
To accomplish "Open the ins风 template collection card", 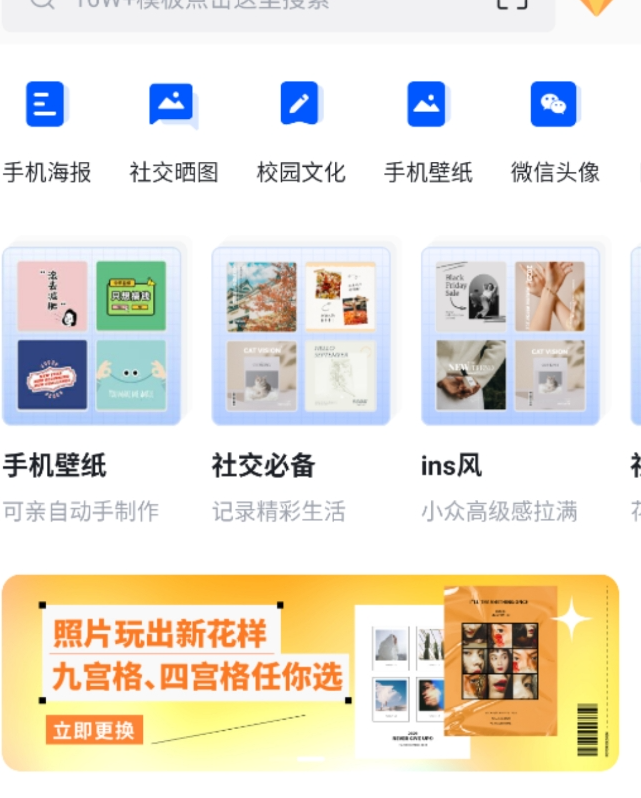I will [510, 336].
